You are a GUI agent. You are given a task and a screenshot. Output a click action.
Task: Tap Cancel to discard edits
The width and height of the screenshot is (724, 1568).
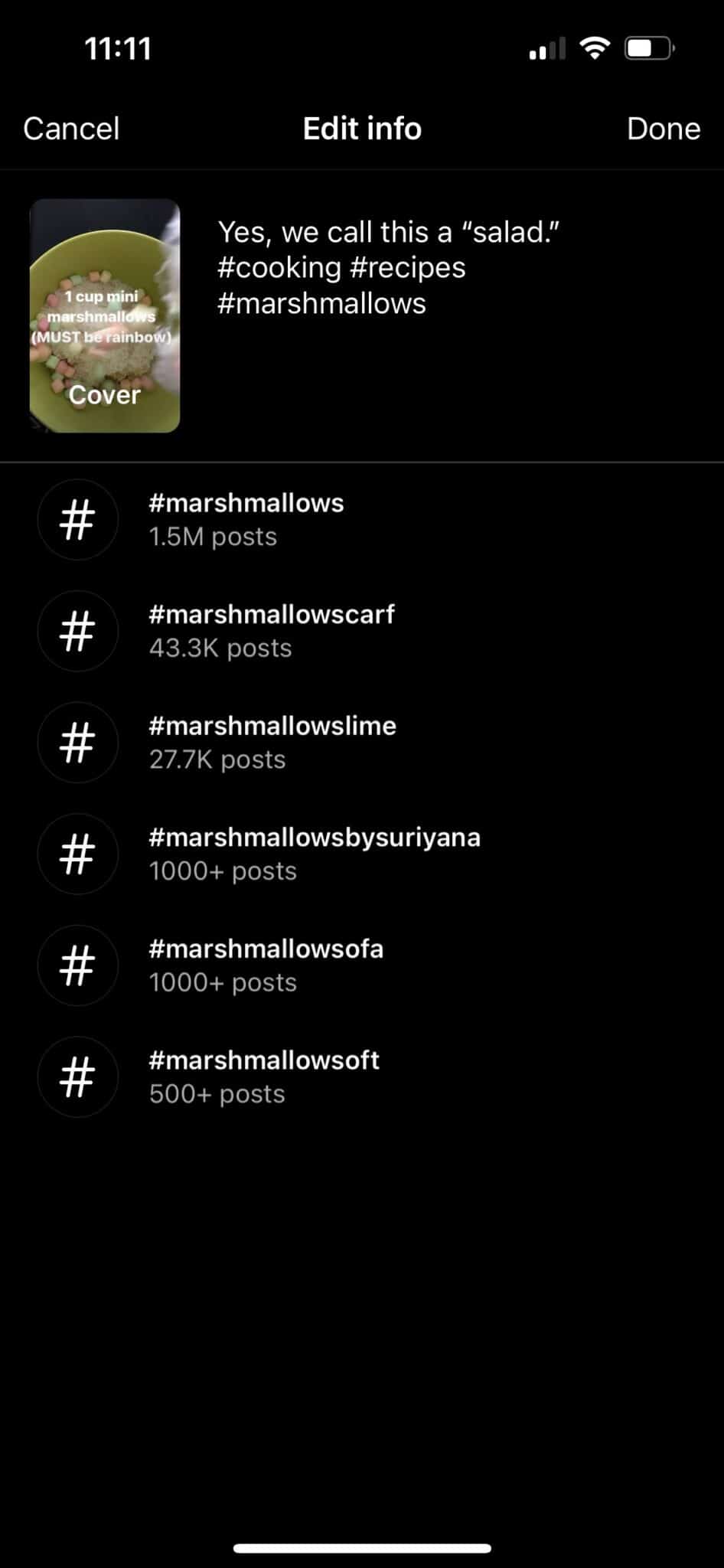click(71, 129)
